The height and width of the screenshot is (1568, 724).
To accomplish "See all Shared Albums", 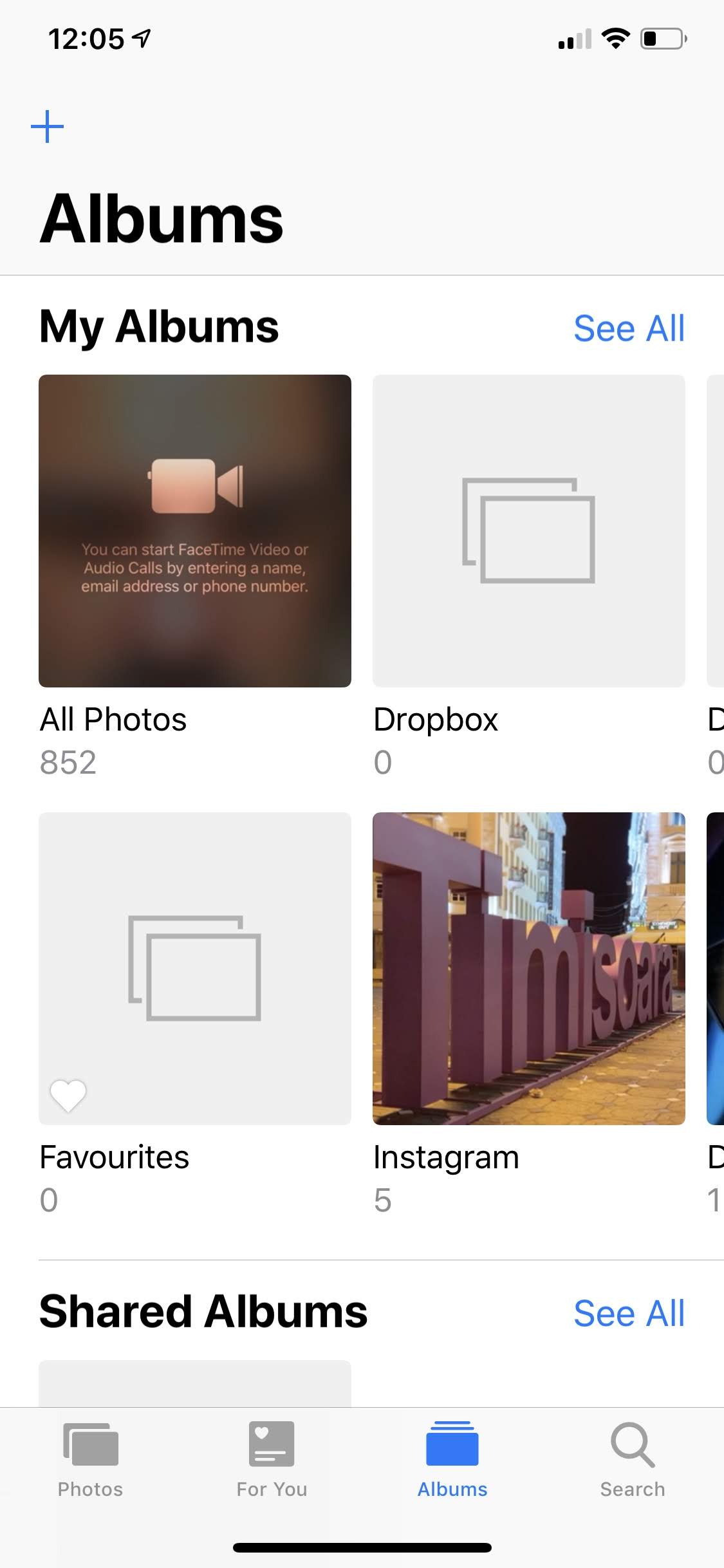I will [629, 1313].
